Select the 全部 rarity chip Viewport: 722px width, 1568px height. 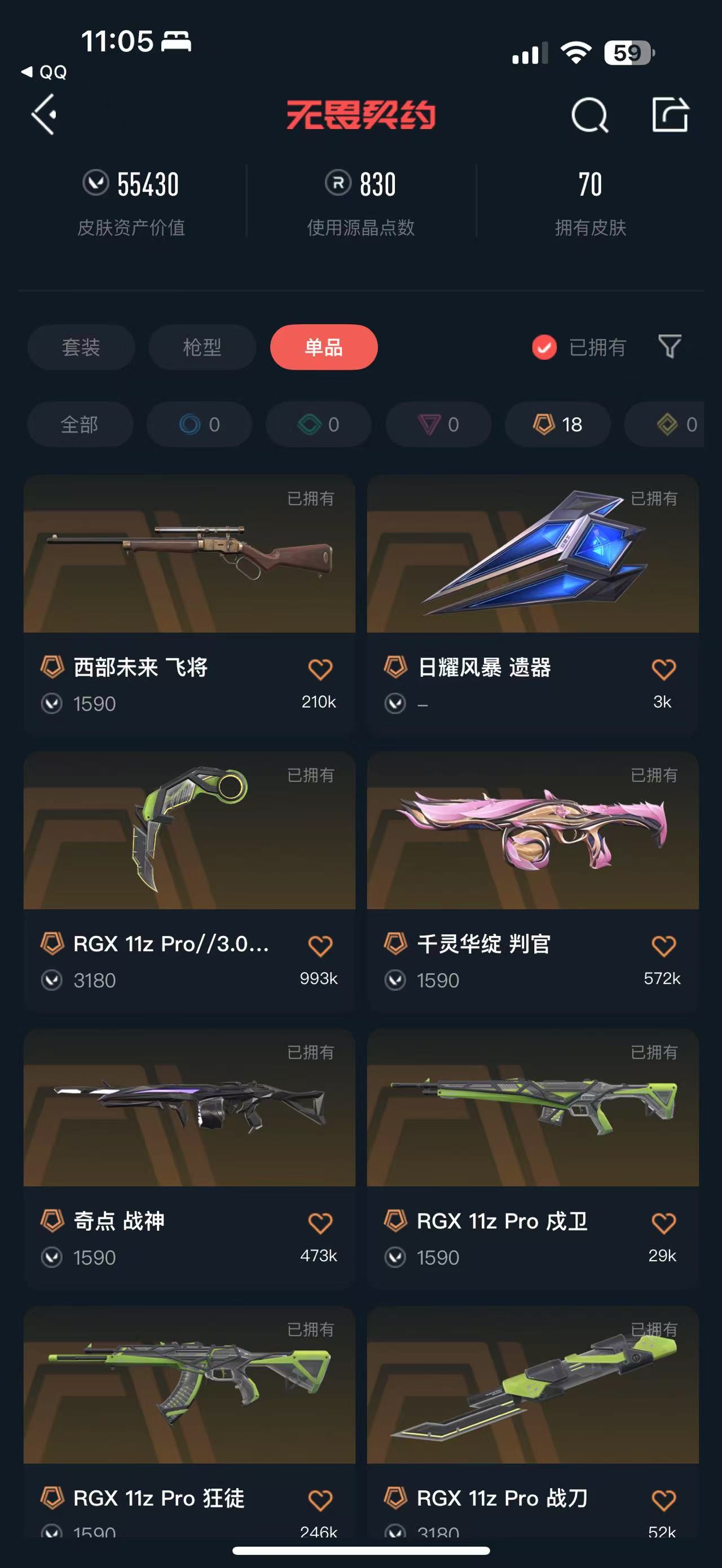pos(80,424)
